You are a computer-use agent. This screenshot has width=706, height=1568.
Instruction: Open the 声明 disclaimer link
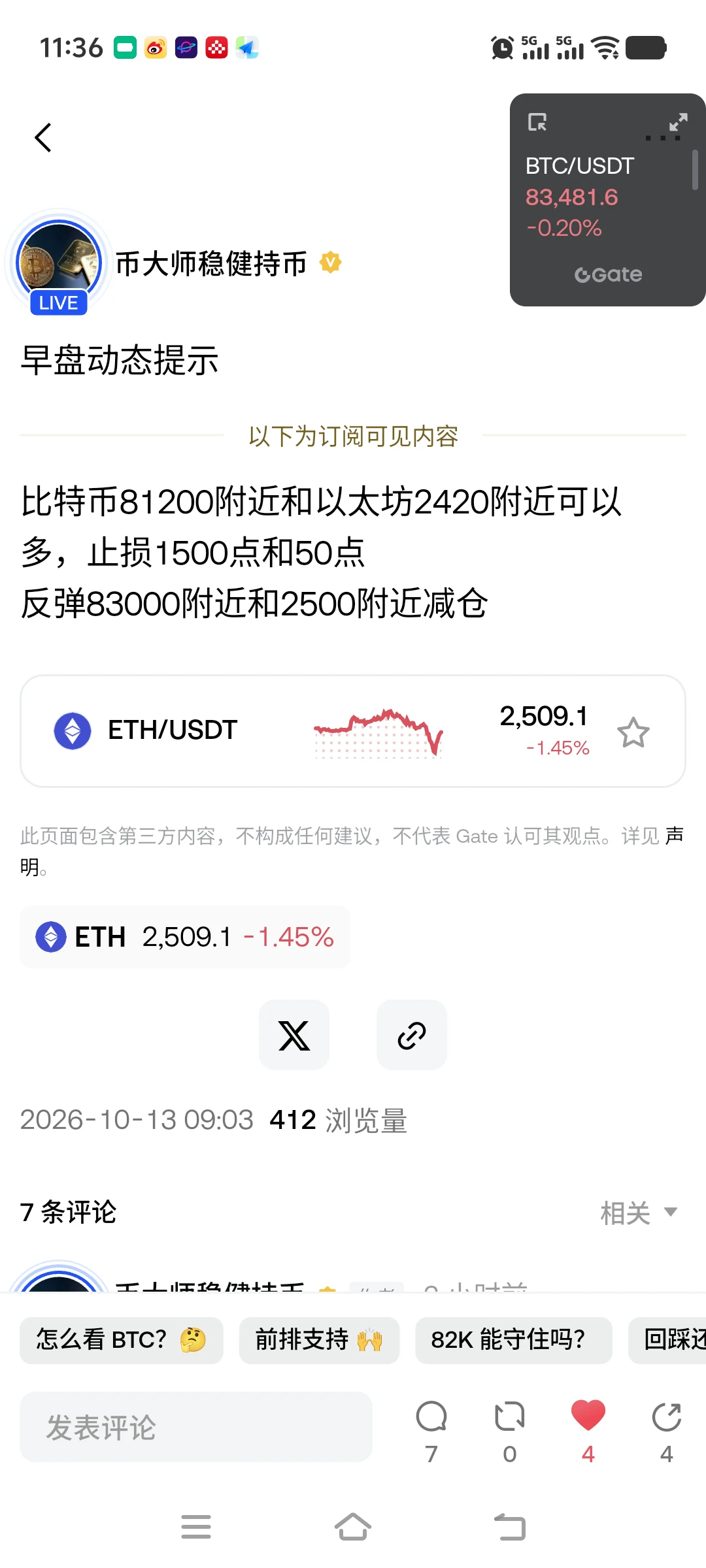point(674,835)
